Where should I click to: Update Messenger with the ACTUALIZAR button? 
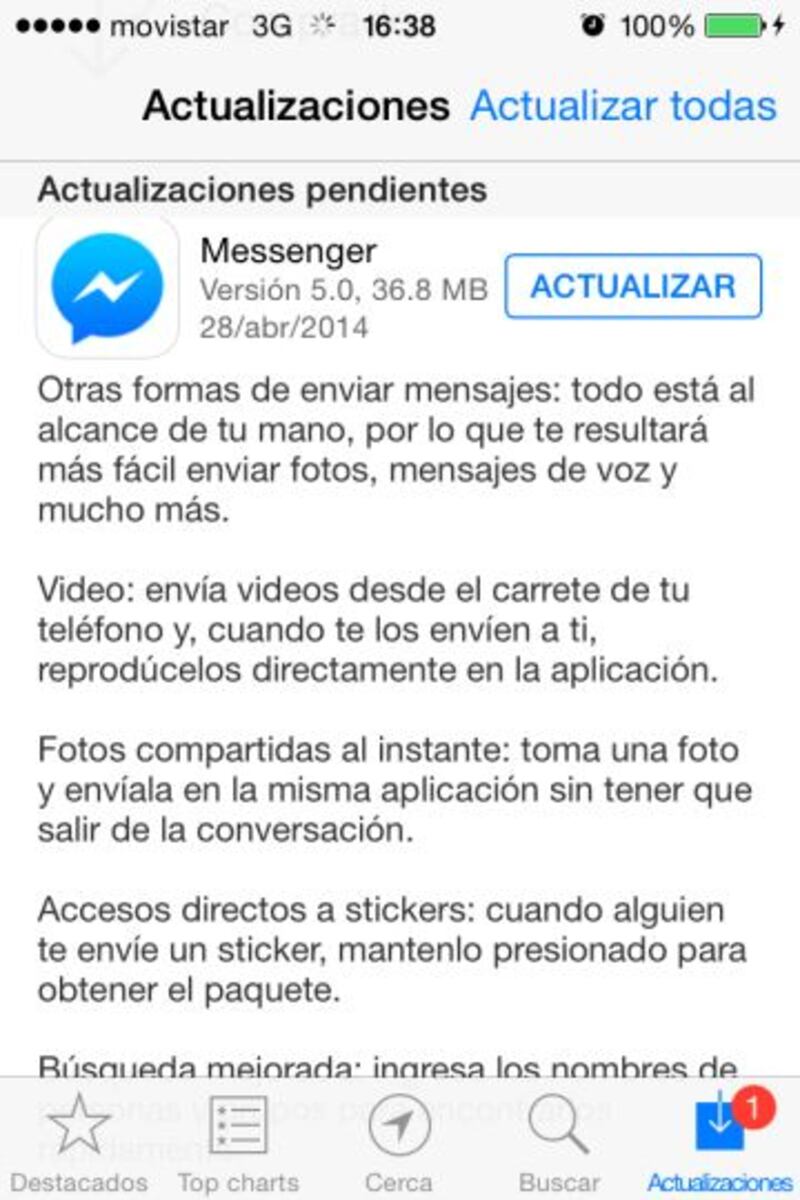click(x=632, y=287)
